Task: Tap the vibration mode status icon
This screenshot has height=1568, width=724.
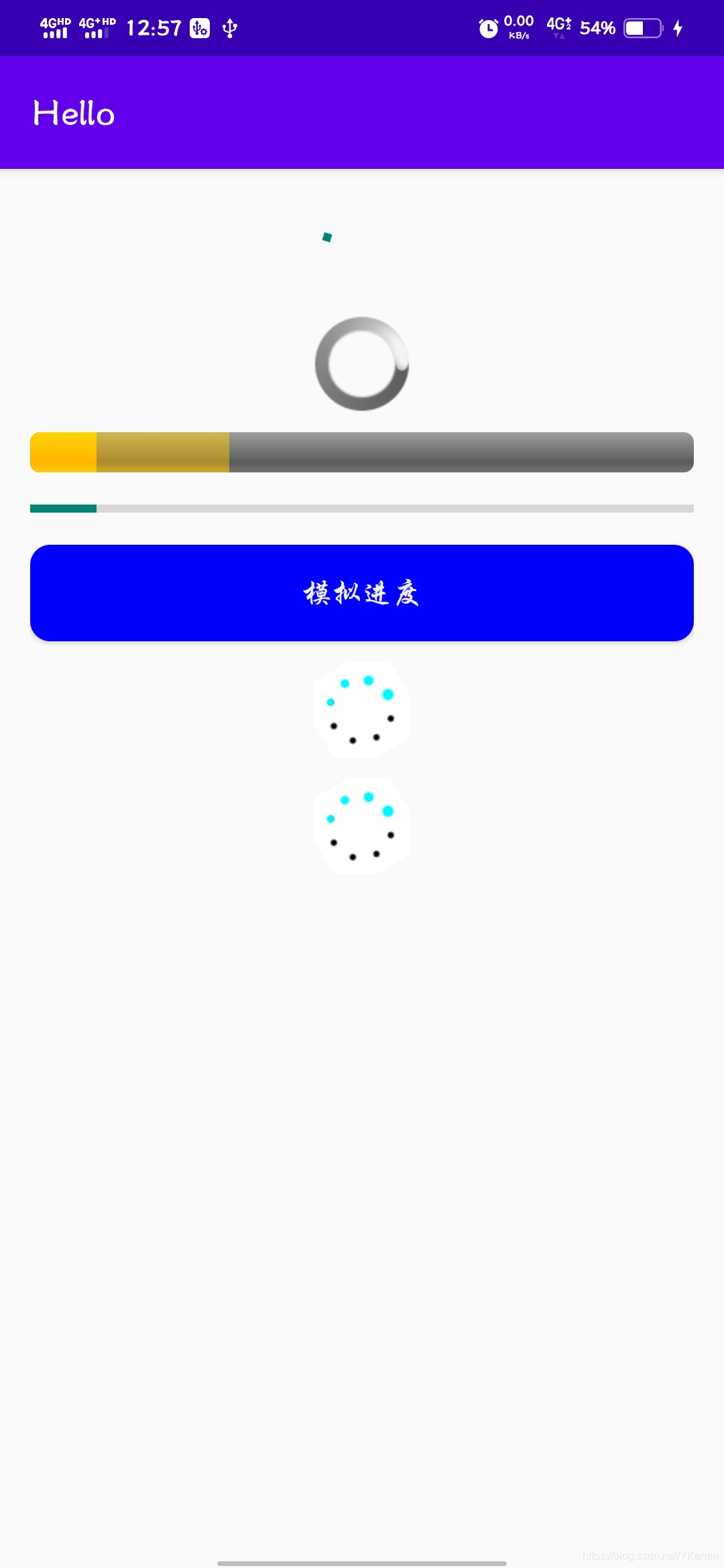Action: [198, 27]
